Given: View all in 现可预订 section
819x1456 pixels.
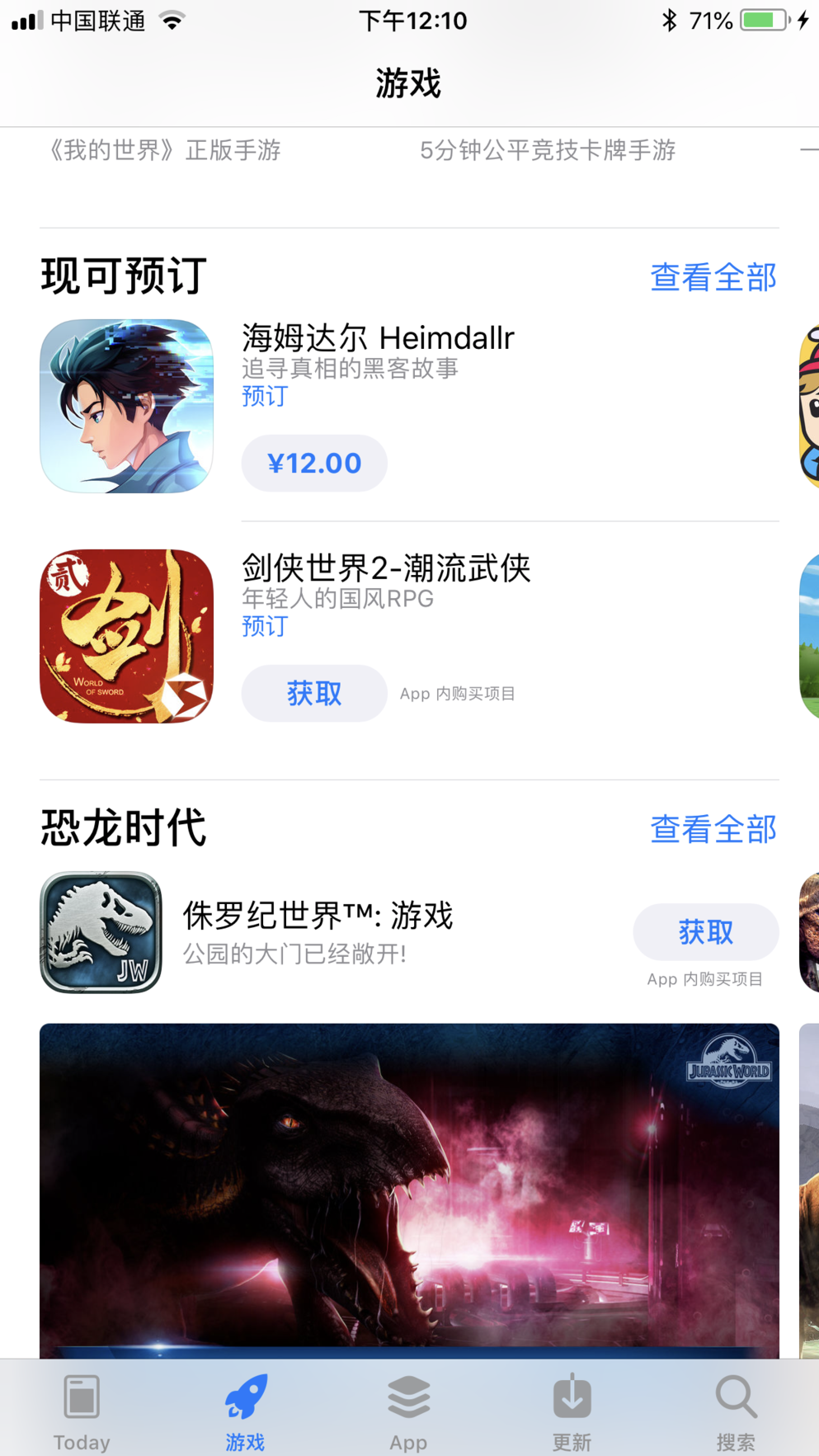Looking at the screenshot, I should 713,277.
